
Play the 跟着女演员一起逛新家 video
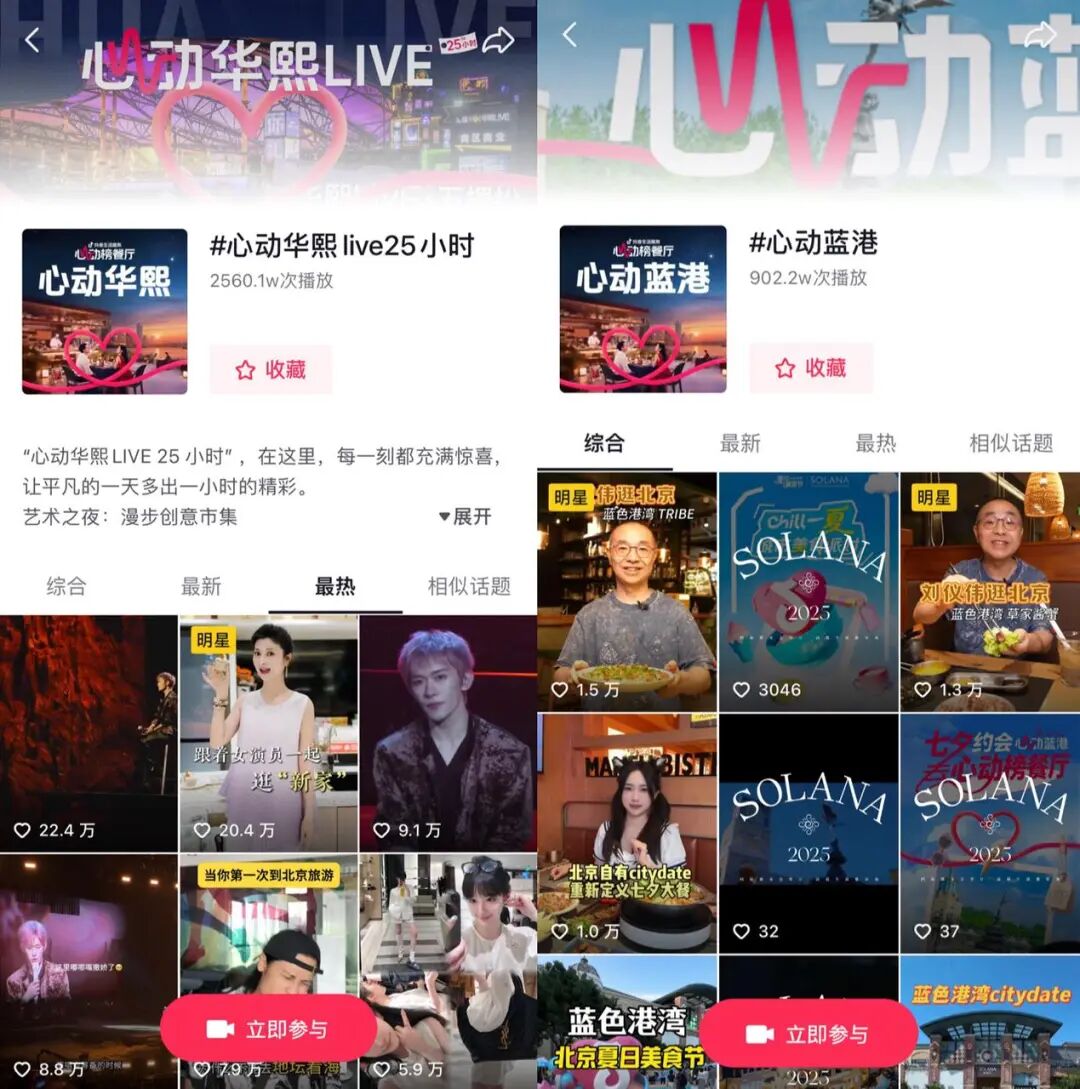tap(268, 733)
